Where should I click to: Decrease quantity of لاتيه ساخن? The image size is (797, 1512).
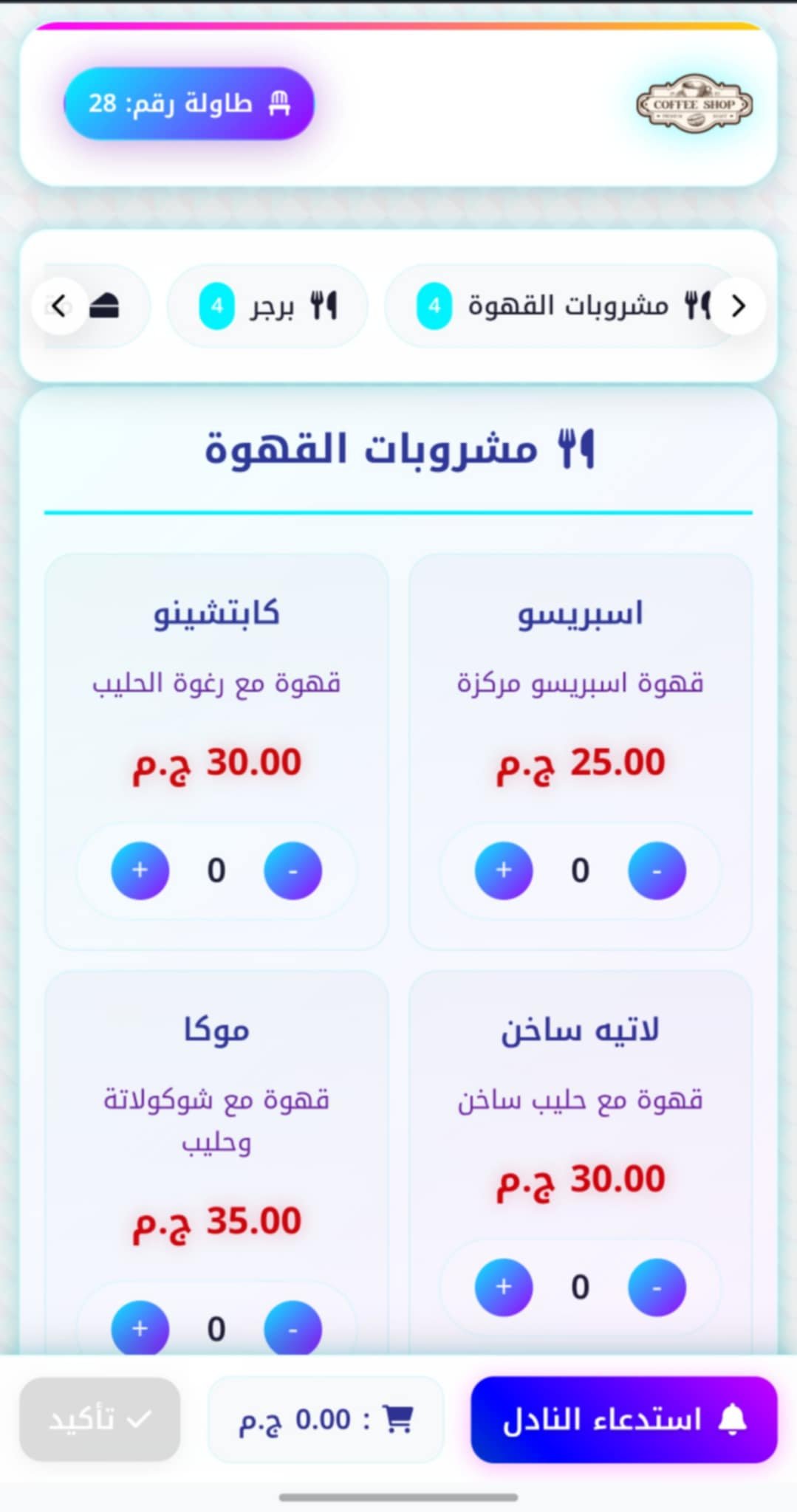(x=657, y=1287)
